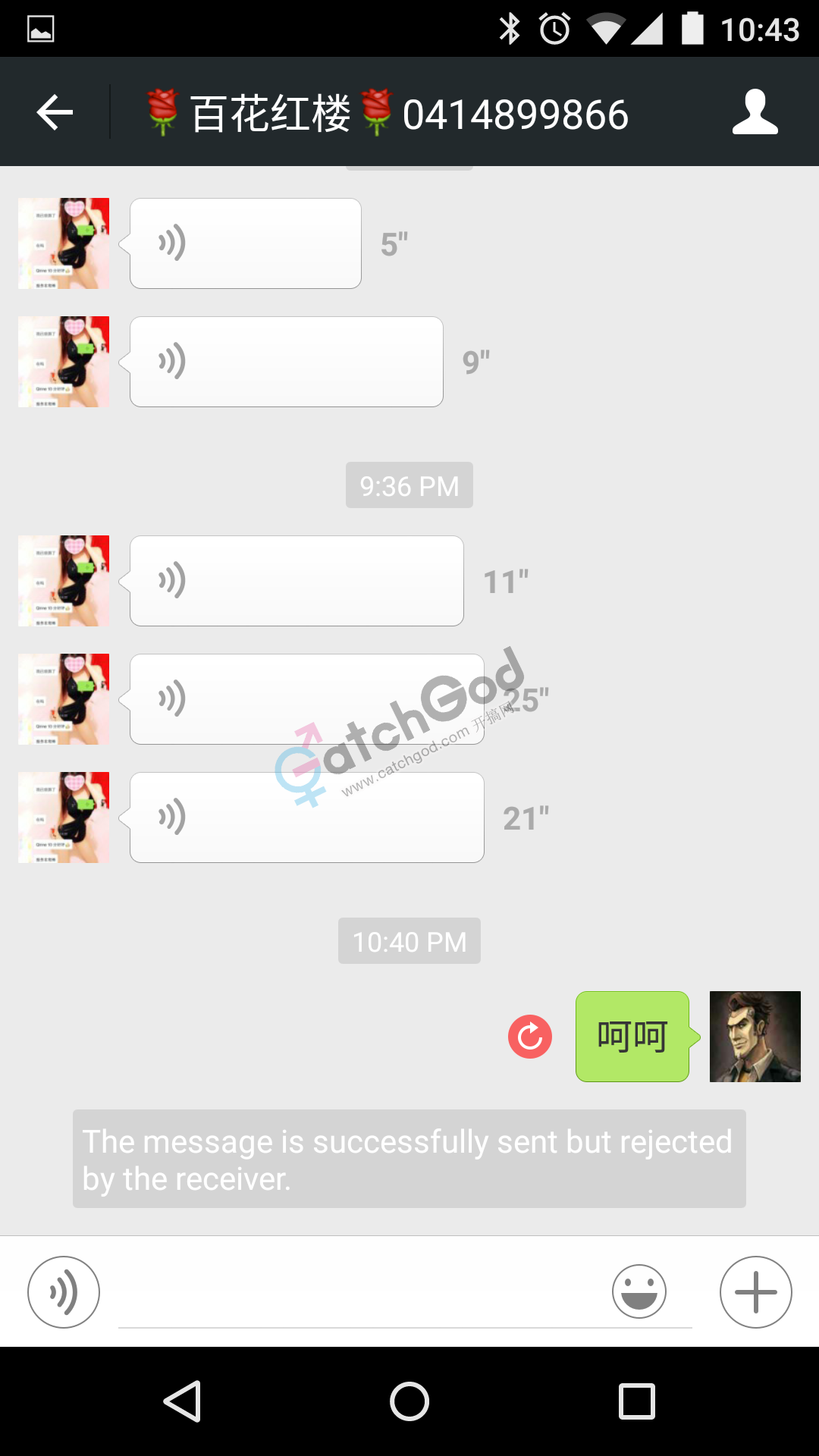This screenshot has height=1456, width=819.
Task: Go to the Android home screen
Action: click(x=409, y=1401)
